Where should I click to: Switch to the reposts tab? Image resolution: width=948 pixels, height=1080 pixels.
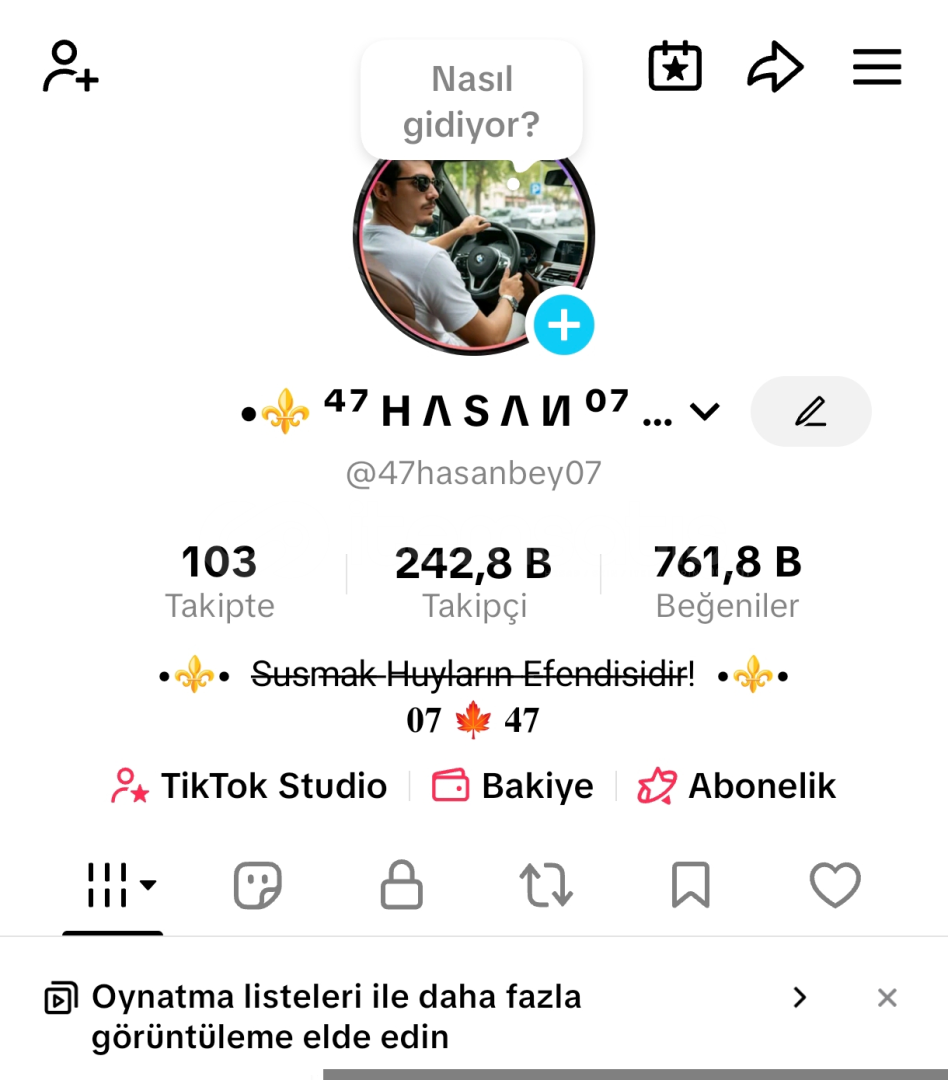point(546,885)
